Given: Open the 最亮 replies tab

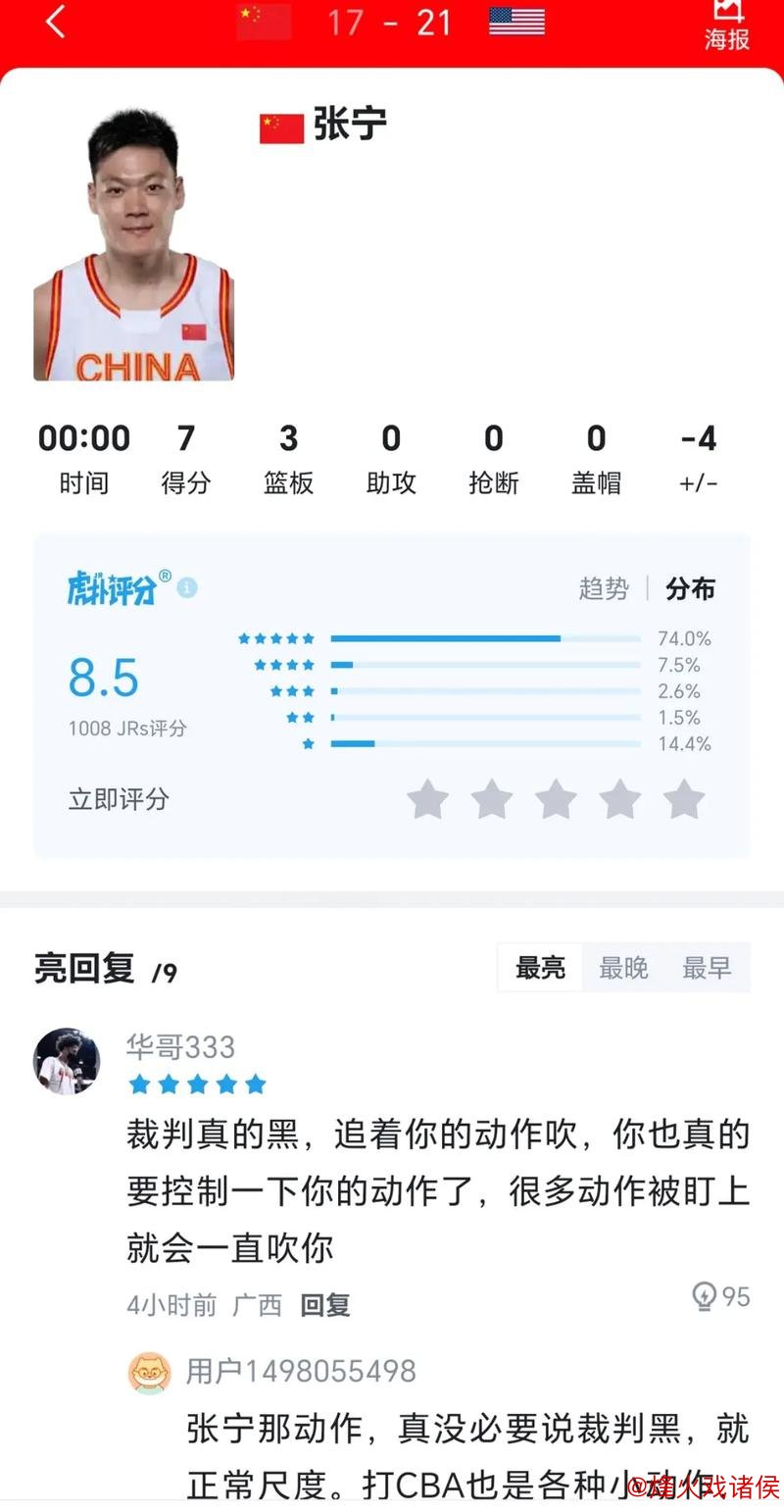Looking at the screenshot, I should tap(539, 968).
